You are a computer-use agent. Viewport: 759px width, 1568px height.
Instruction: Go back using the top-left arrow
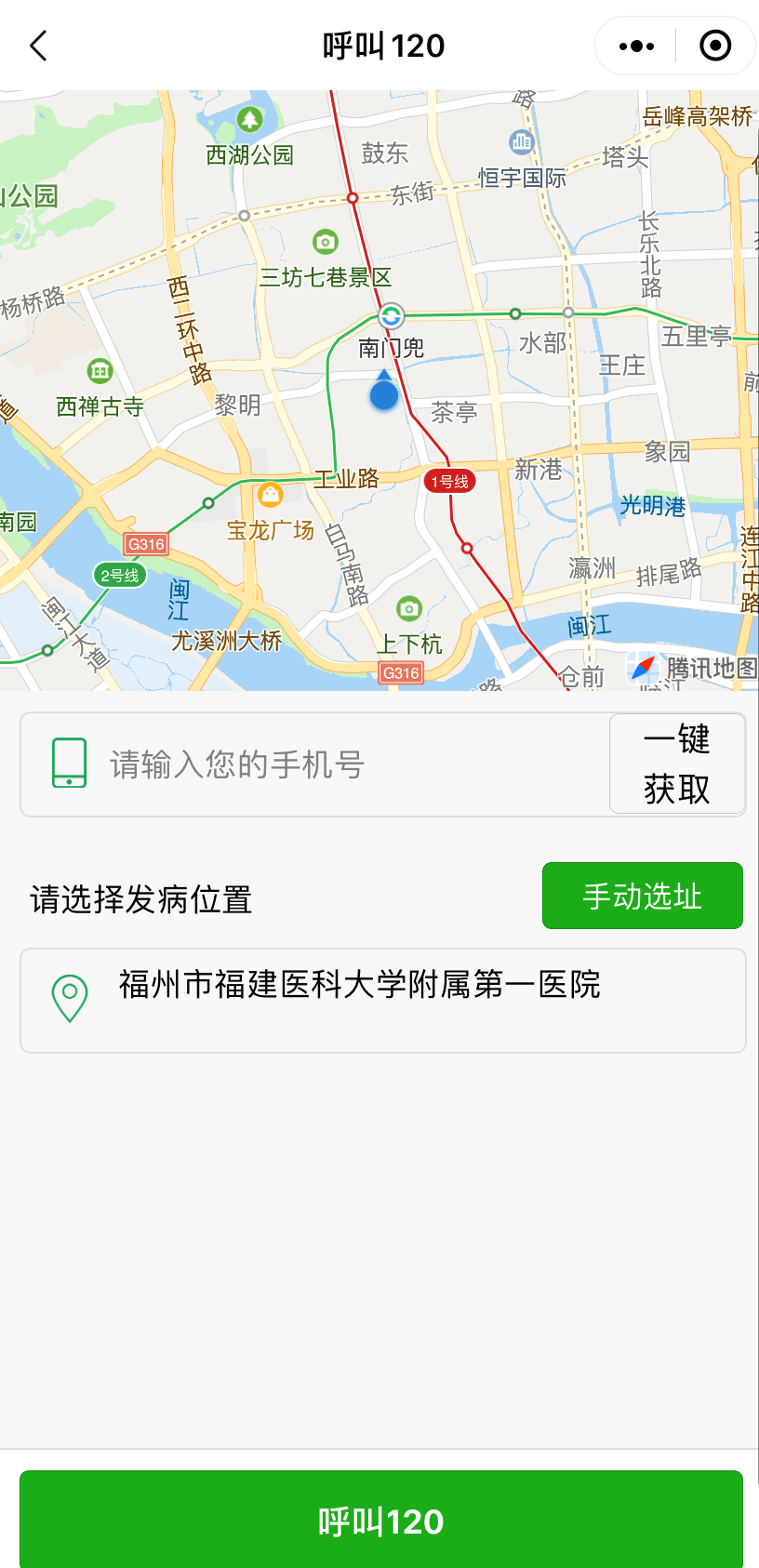[38, 46]
